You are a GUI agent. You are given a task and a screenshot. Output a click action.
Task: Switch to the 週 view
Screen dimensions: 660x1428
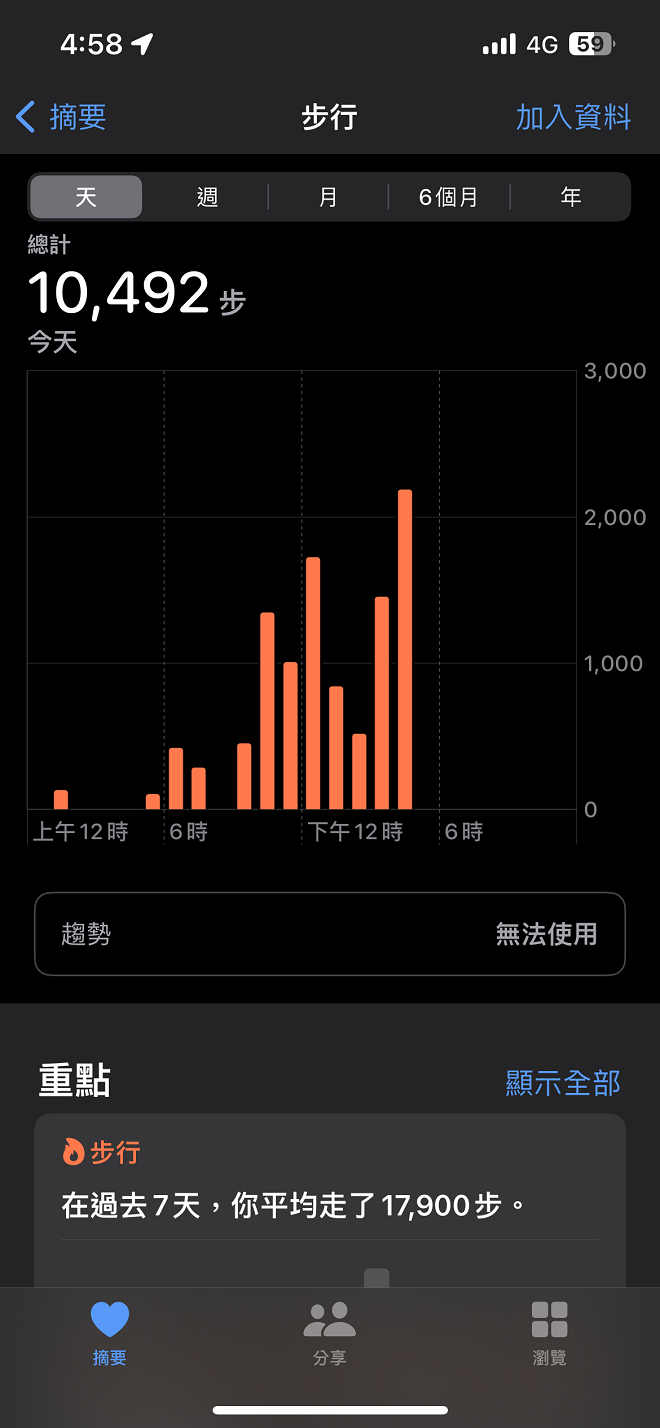coord(207,197)
